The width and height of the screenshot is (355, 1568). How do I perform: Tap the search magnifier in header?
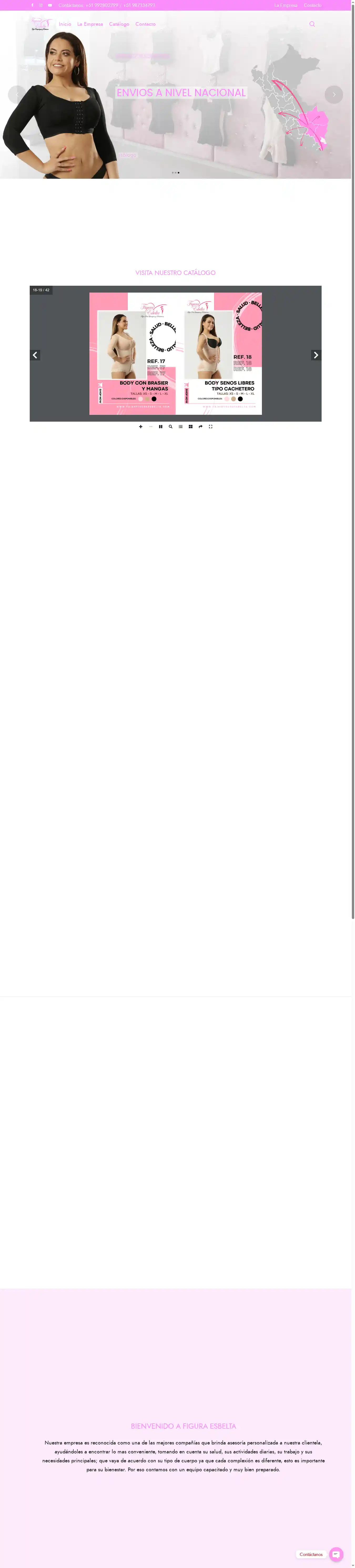(x=312, y=24)
